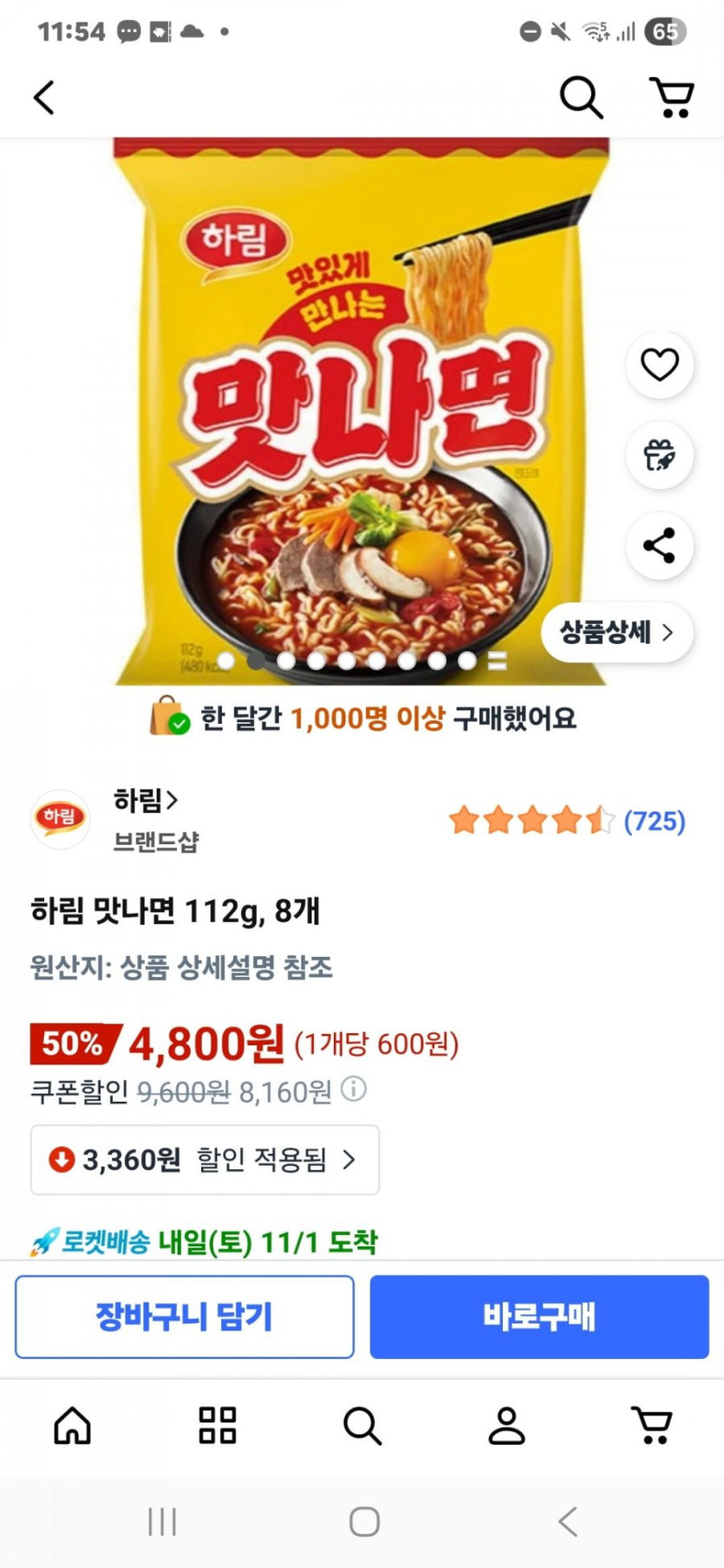
Task: Show coupon discount info icon
Action: click(353, 1089)
